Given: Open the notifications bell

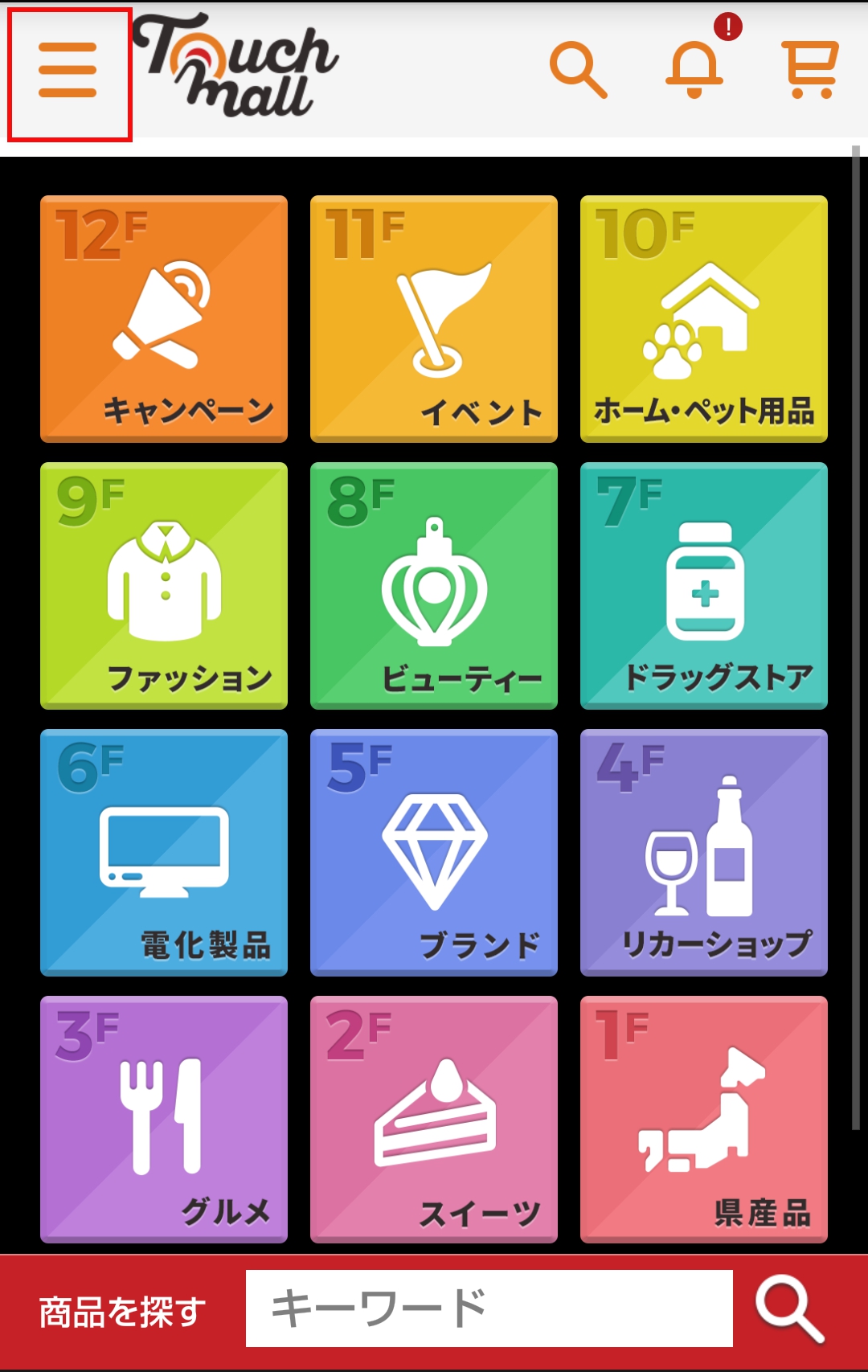Looking at the screenshot, I should pyautogui.click(x=694, y=69).
